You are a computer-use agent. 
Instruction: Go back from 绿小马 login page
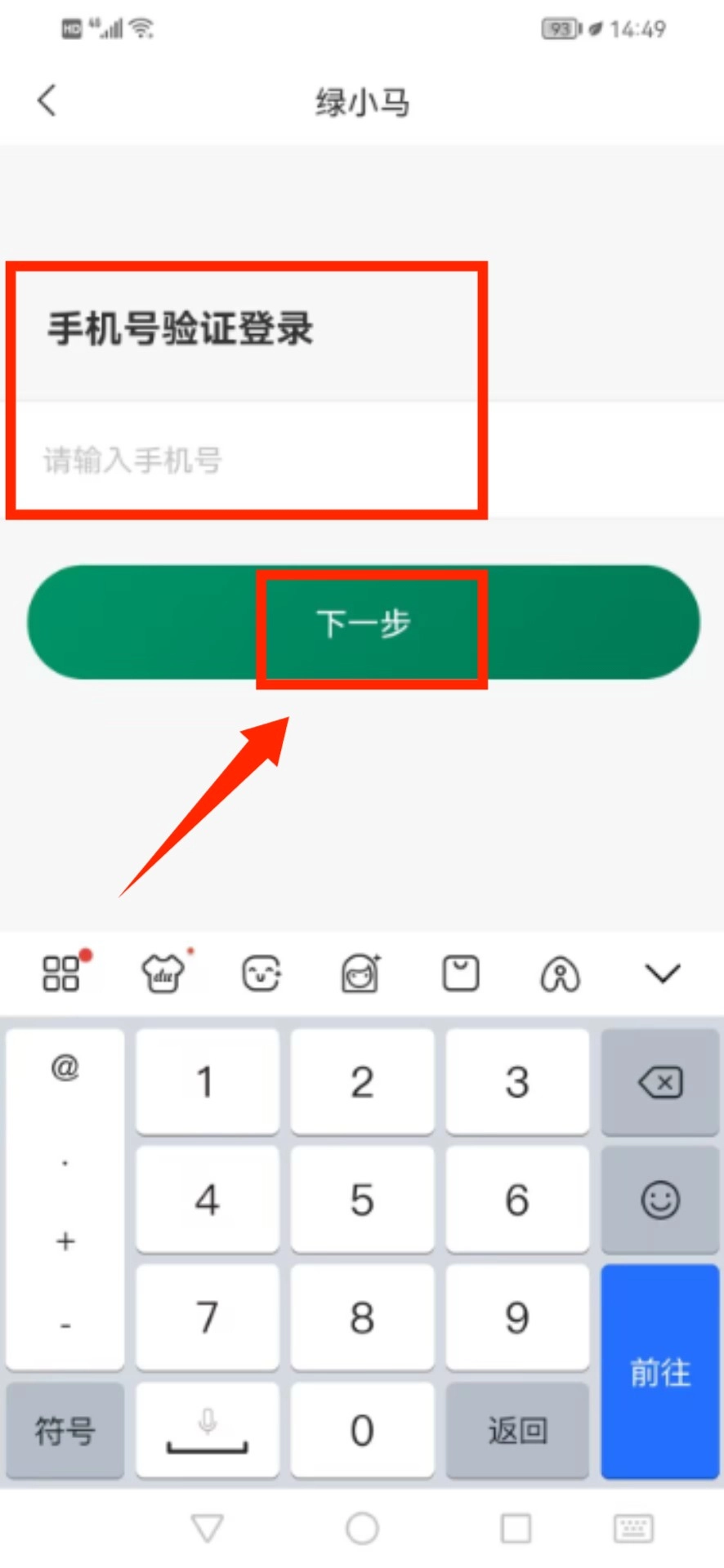click(47, 101)
